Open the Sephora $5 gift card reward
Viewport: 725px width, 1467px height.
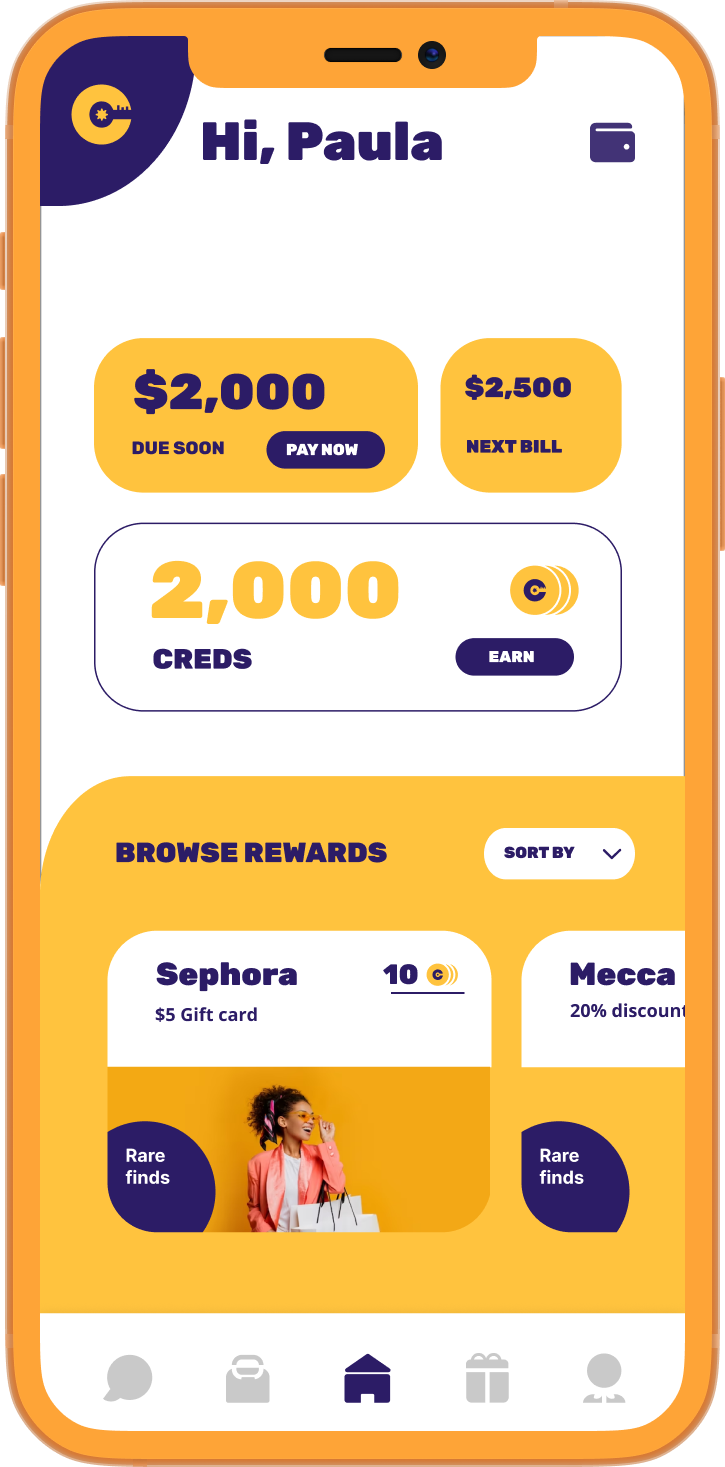(x=299, y=1081)
